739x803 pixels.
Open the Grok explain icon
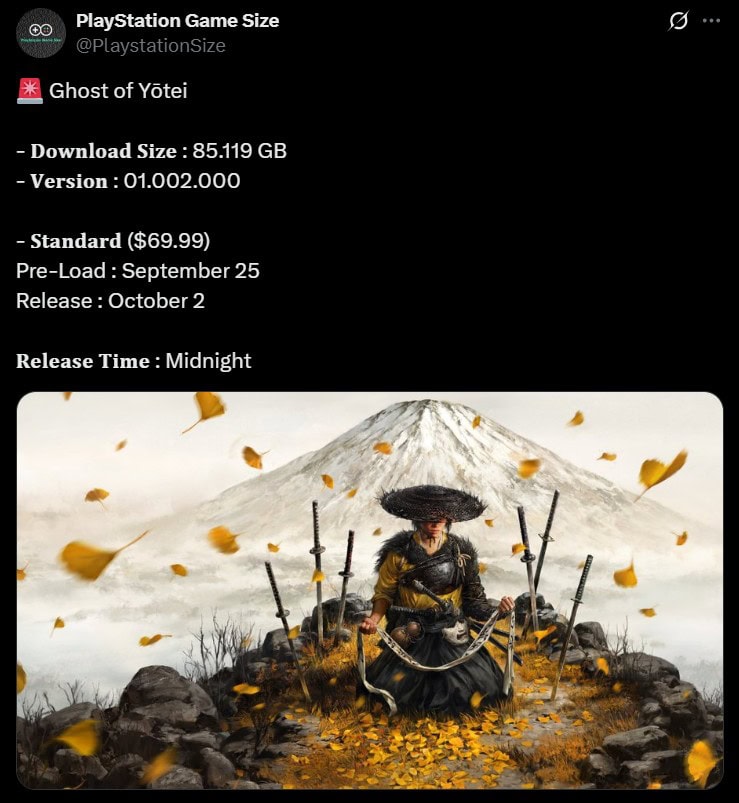point(679,21)
